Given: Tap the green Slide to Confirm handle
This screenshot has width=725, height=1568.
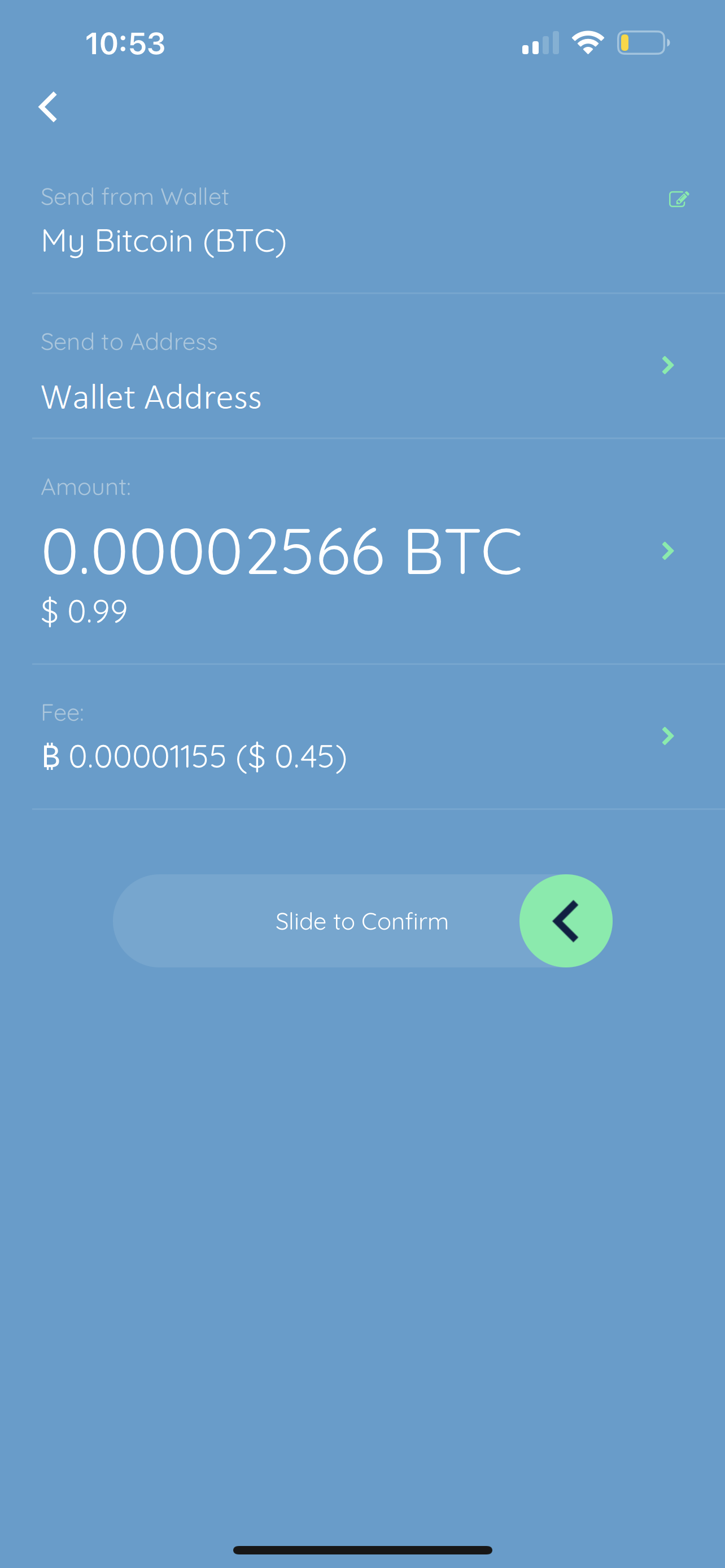Looking at the screenshot, I should pyautogui.click(x=566, y=921).
